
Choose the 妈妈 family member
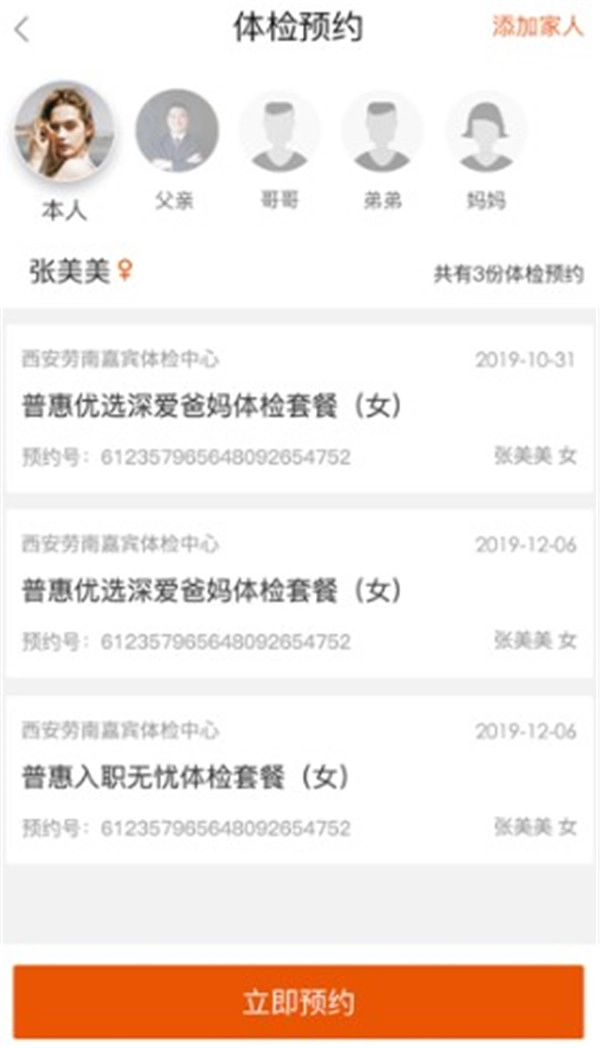click(485, 131)
